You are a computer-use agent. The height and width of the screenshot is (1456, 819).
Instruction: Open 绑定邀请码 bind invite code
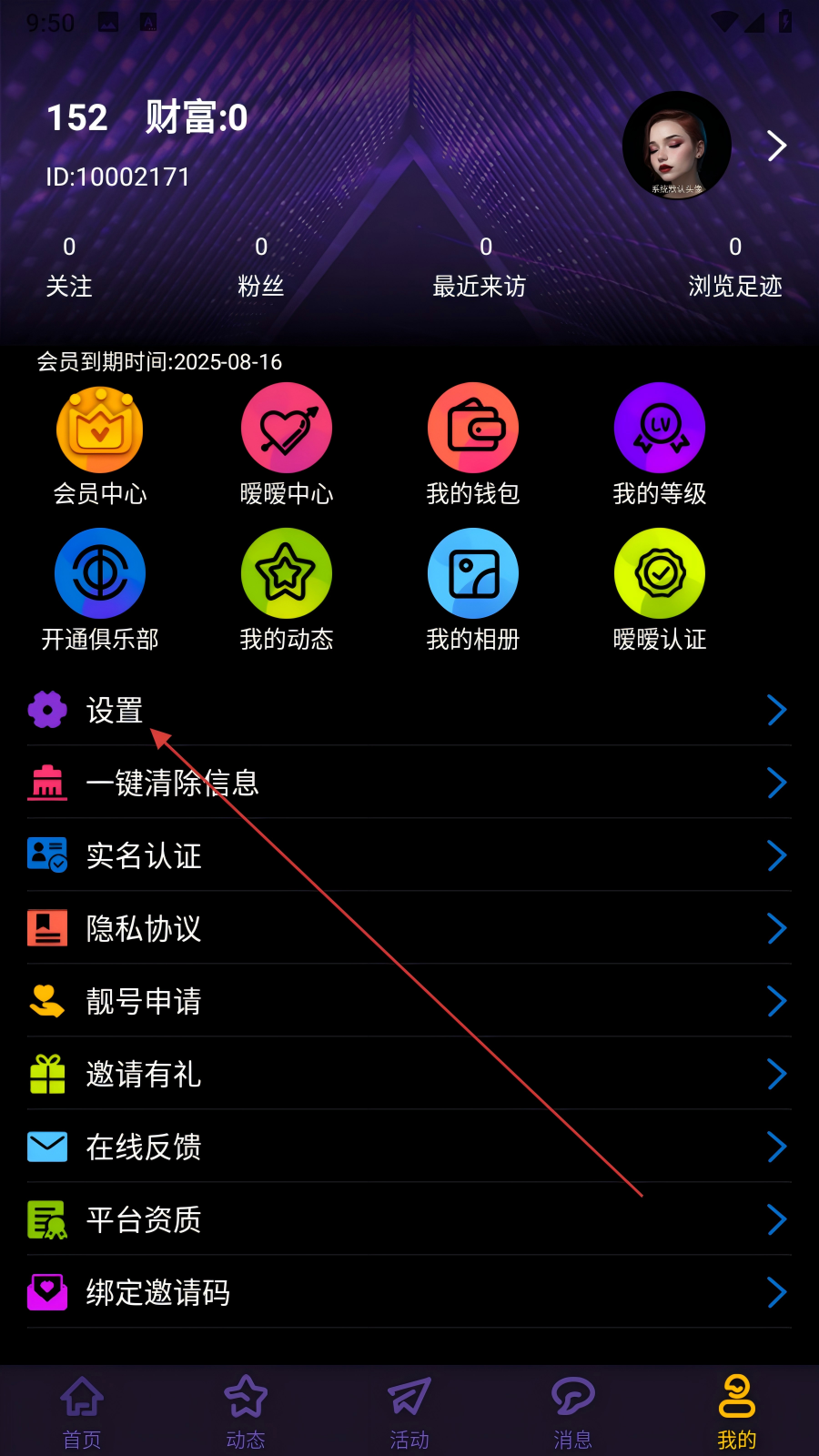409,1292
